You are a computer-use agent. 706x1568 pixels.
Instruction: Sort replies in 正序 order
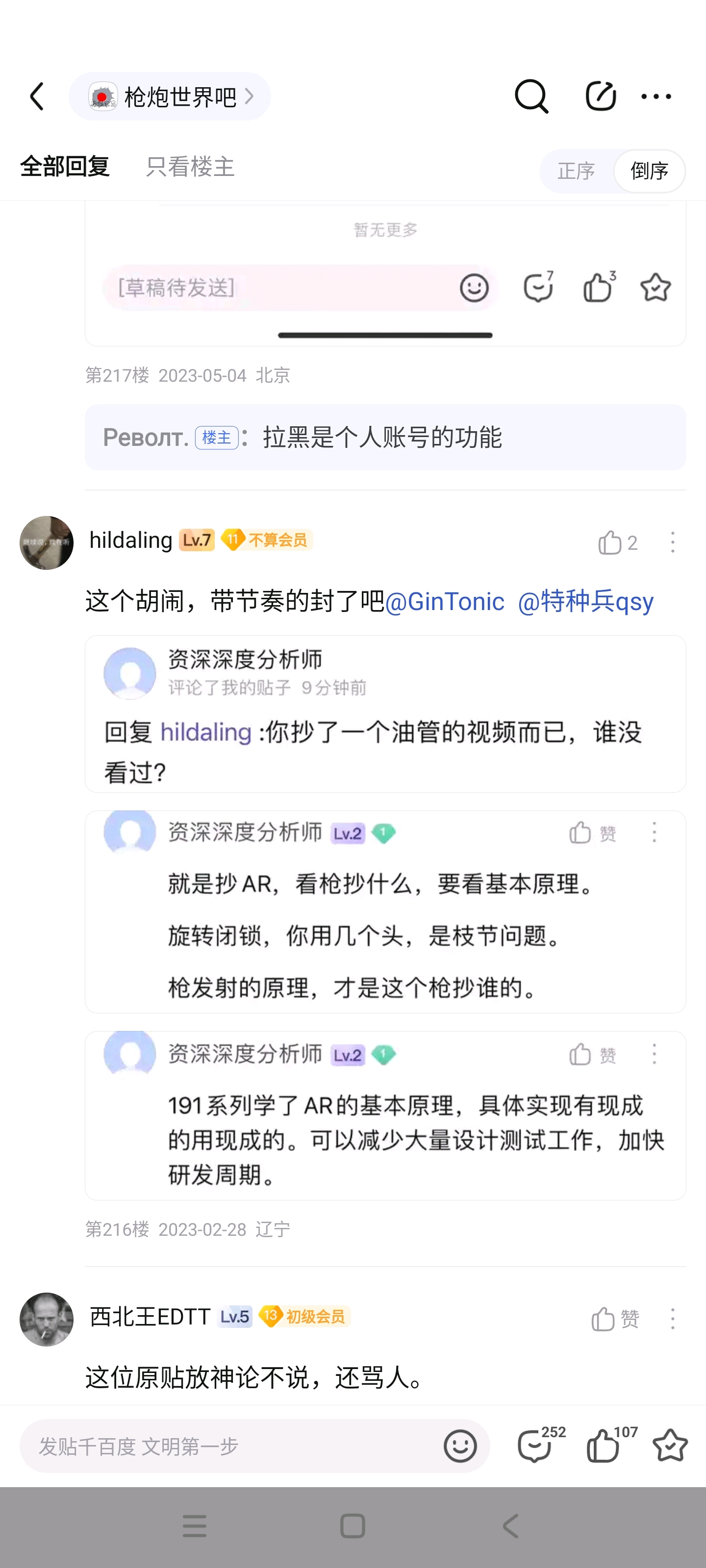coord(576,171)
